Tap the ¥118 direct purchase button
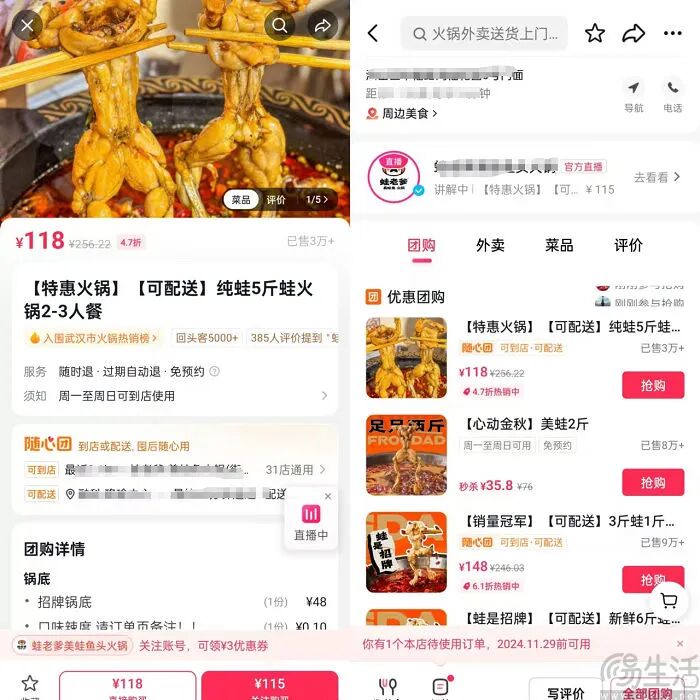This screenshot has width=700, height=700. tap(127, 686)
